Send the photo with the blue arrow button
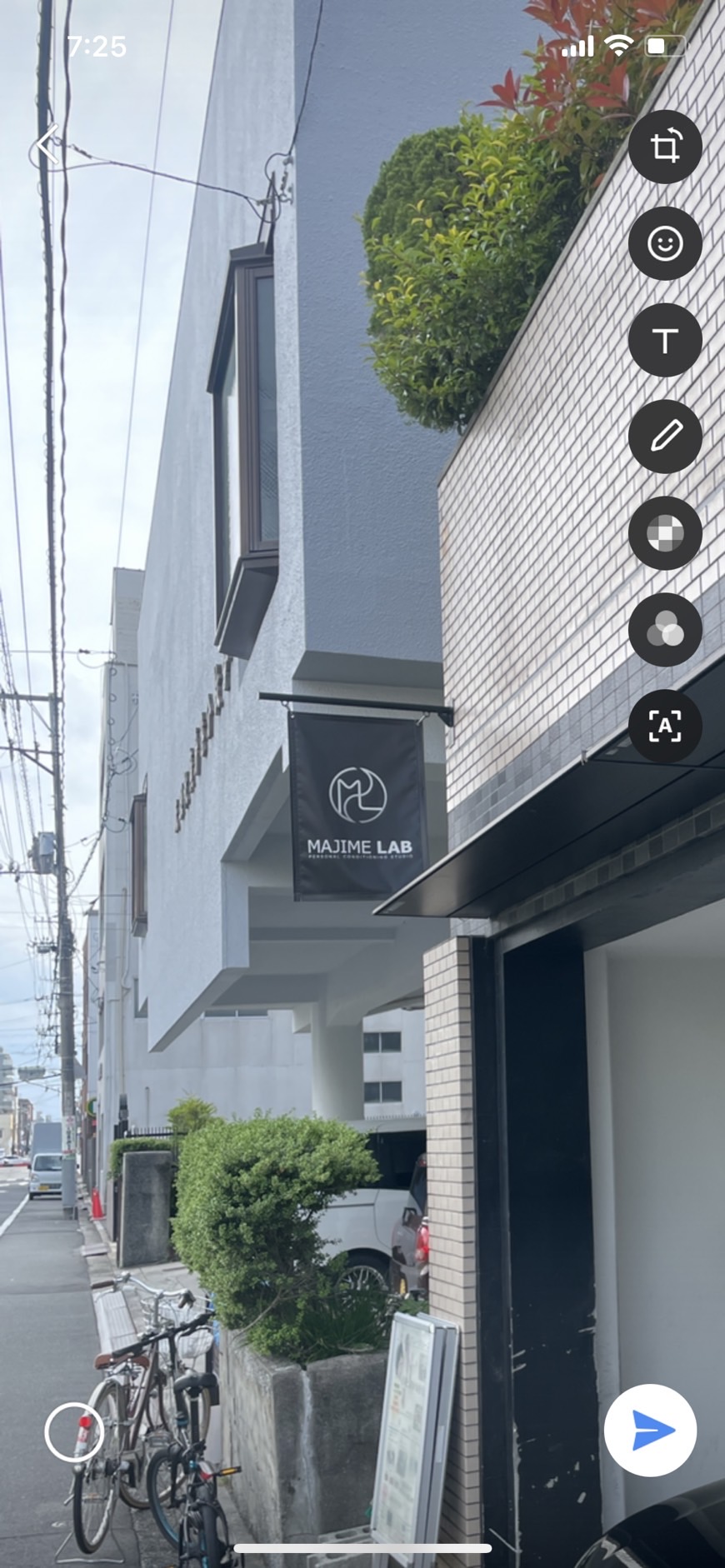 tap(651, 1431)
